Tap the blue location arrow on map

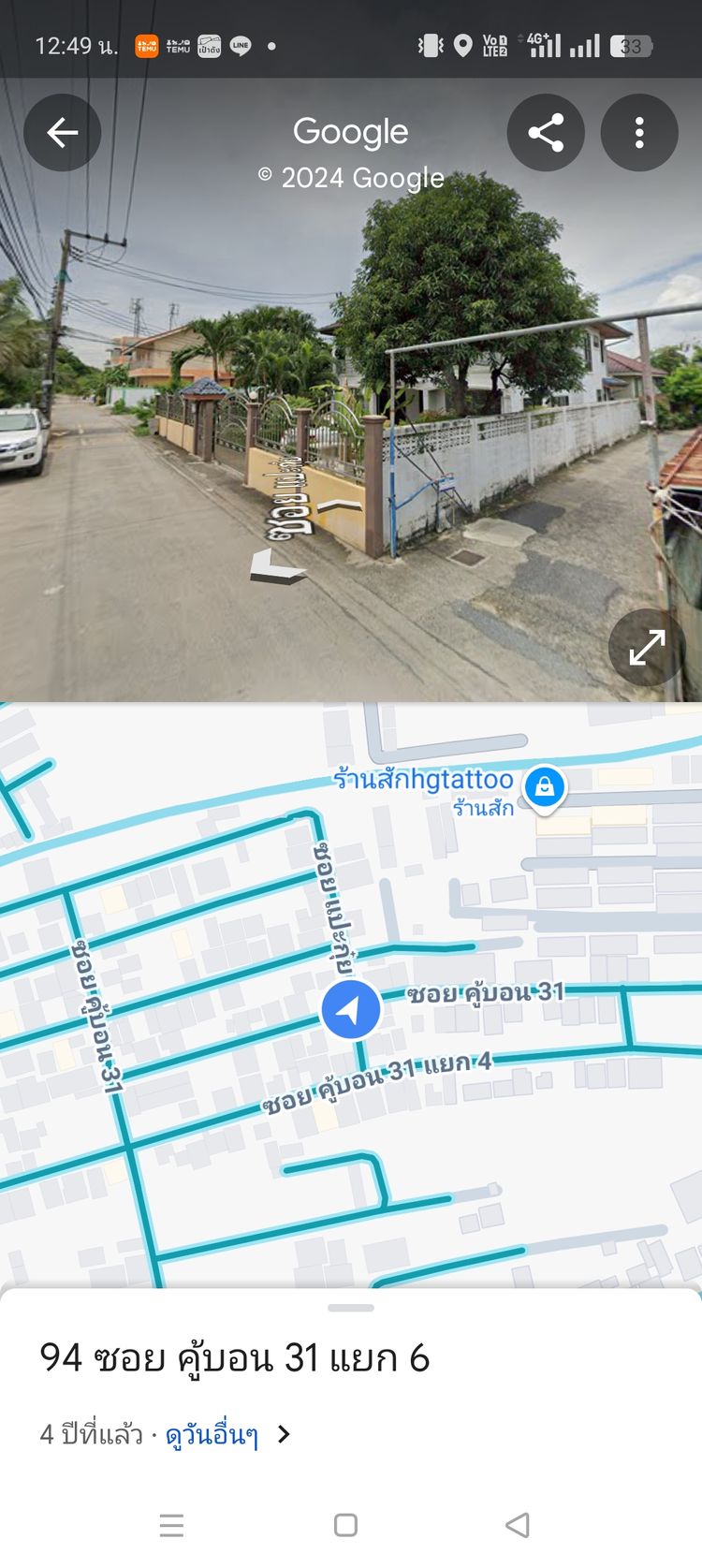[x=350, y=1010]
